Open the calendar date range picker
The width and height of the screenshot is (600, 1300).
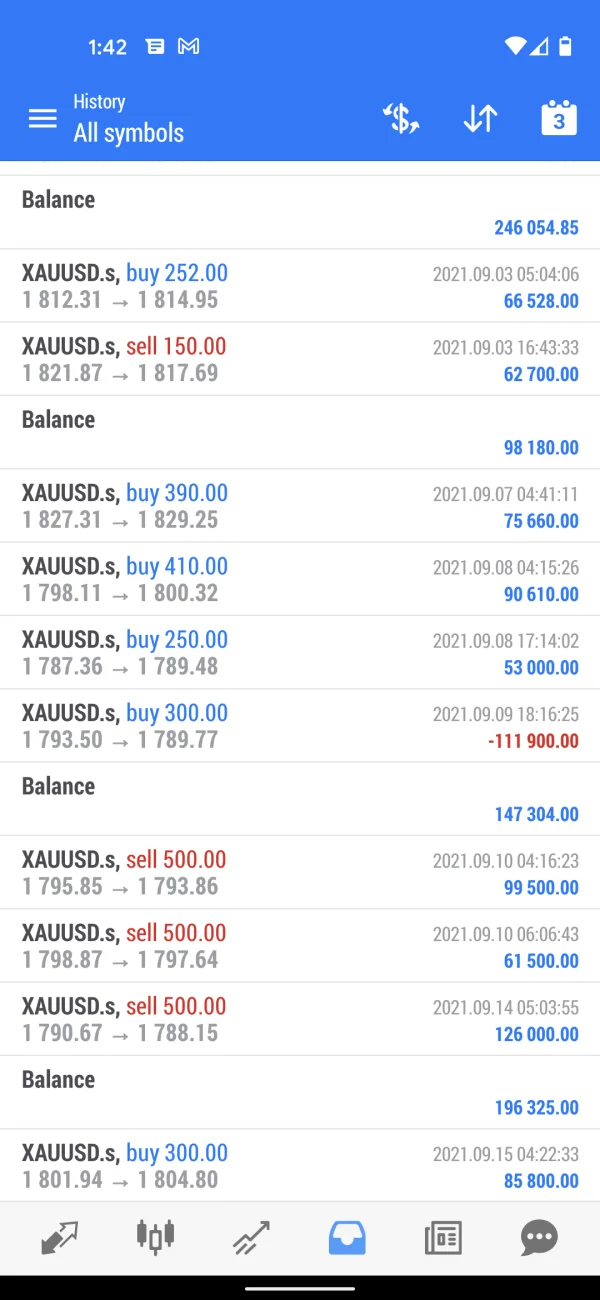tap(559, 119)
